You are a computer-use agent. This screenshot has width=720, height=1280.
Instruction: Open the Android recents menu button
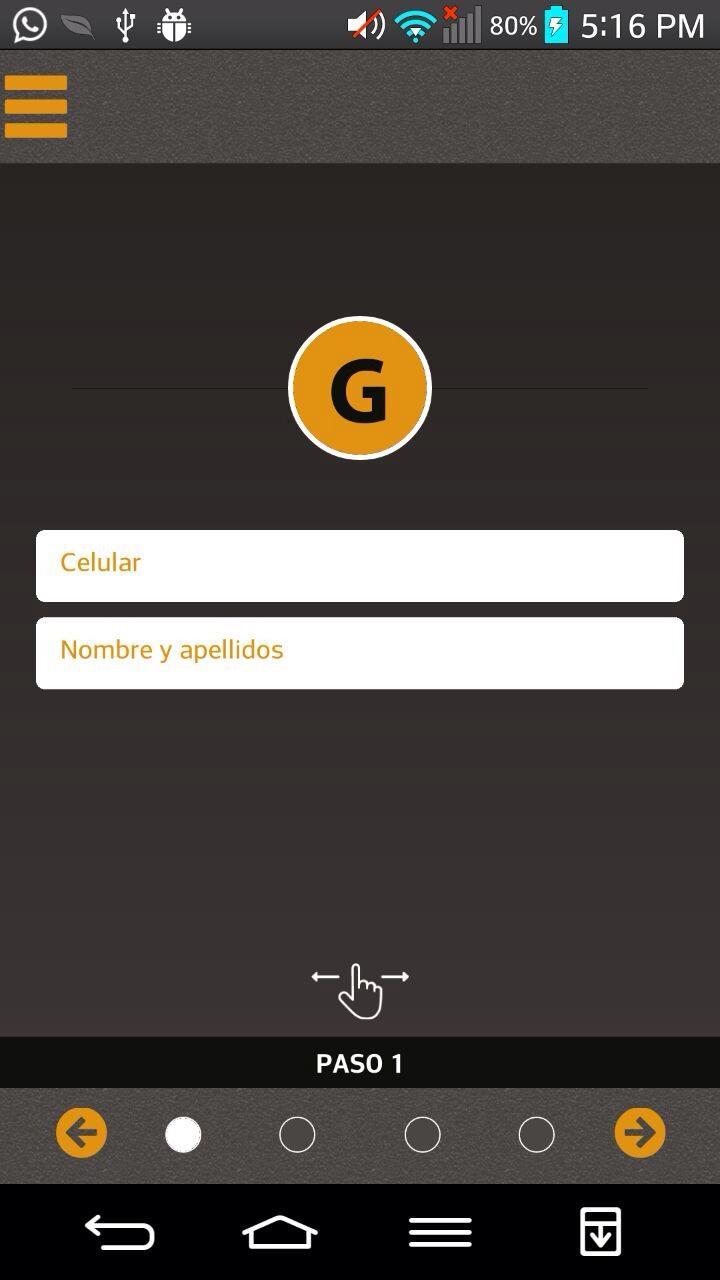[x=439, y=1231]
